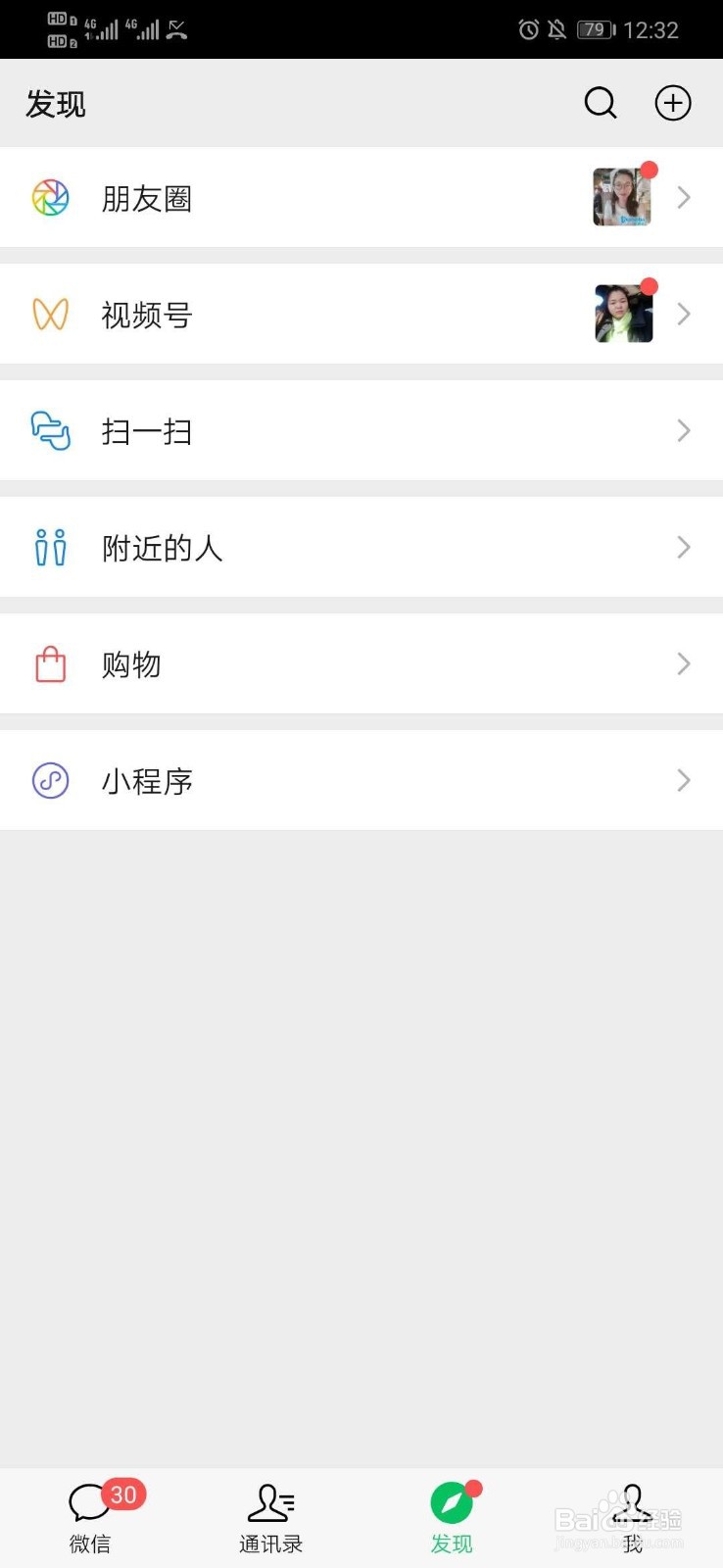The image size is (723, 1568).
Task: Tap the Channels avatar with red dot
Action: [622, 314]
